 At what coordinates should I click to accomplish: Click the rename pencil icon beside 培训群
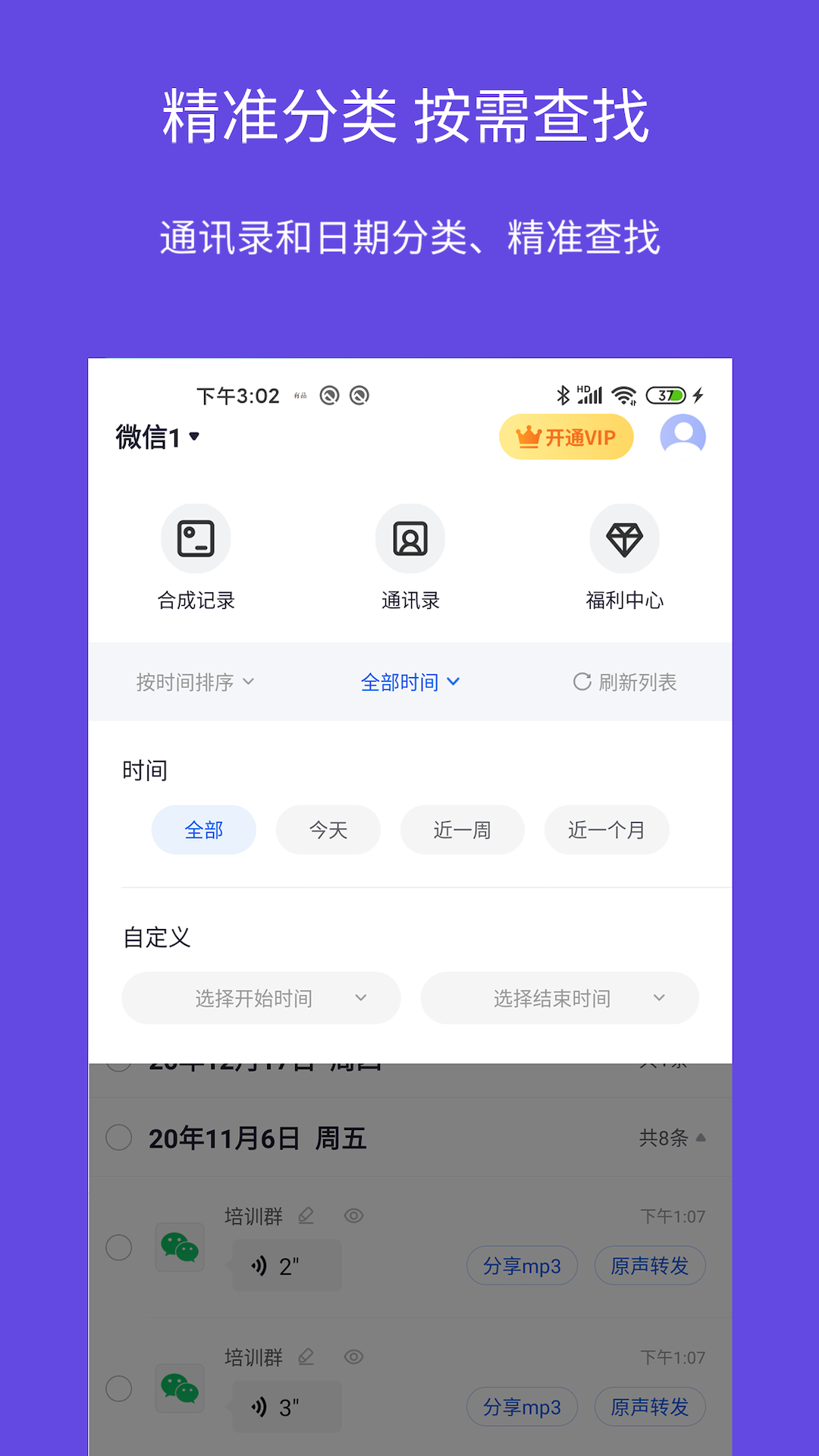[x=306, y=1215]
